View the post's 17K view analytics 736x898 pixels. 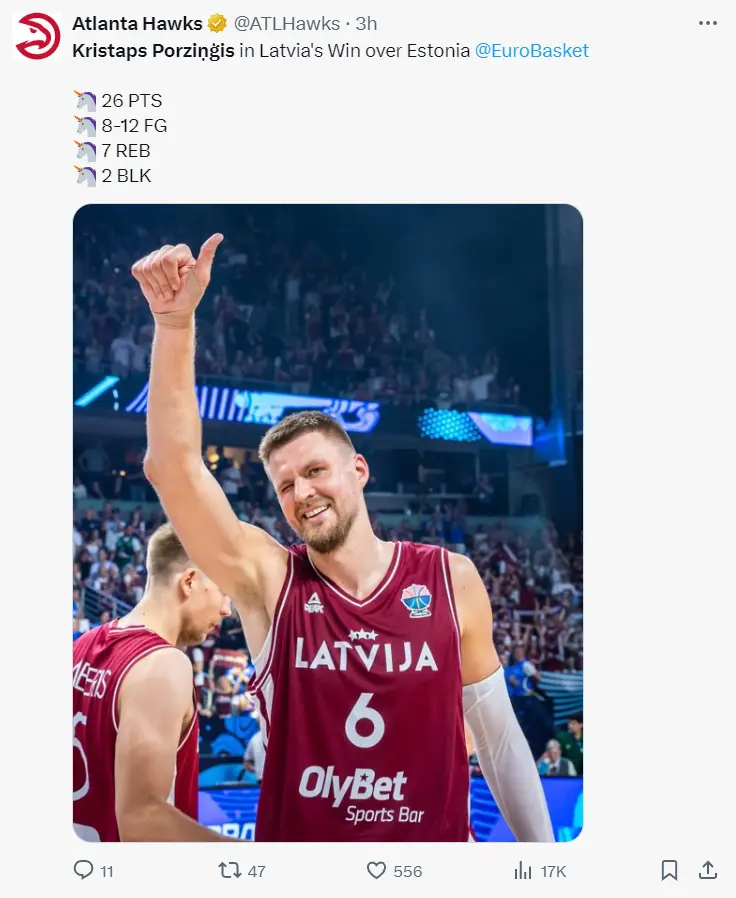coord(523,870)
